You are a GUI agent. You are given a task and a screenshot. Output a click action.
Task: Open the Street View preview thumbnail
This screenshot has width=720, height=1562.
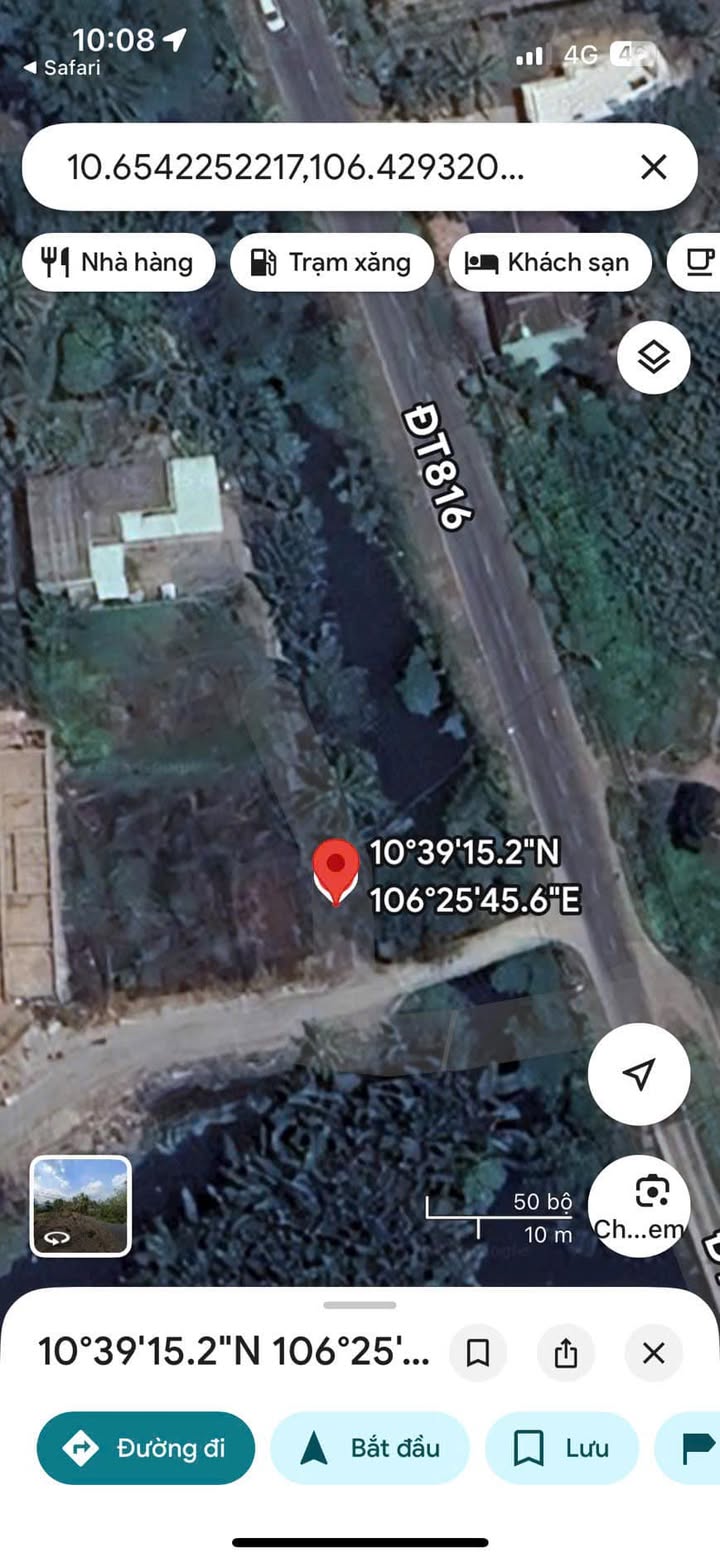(80, 1206)
